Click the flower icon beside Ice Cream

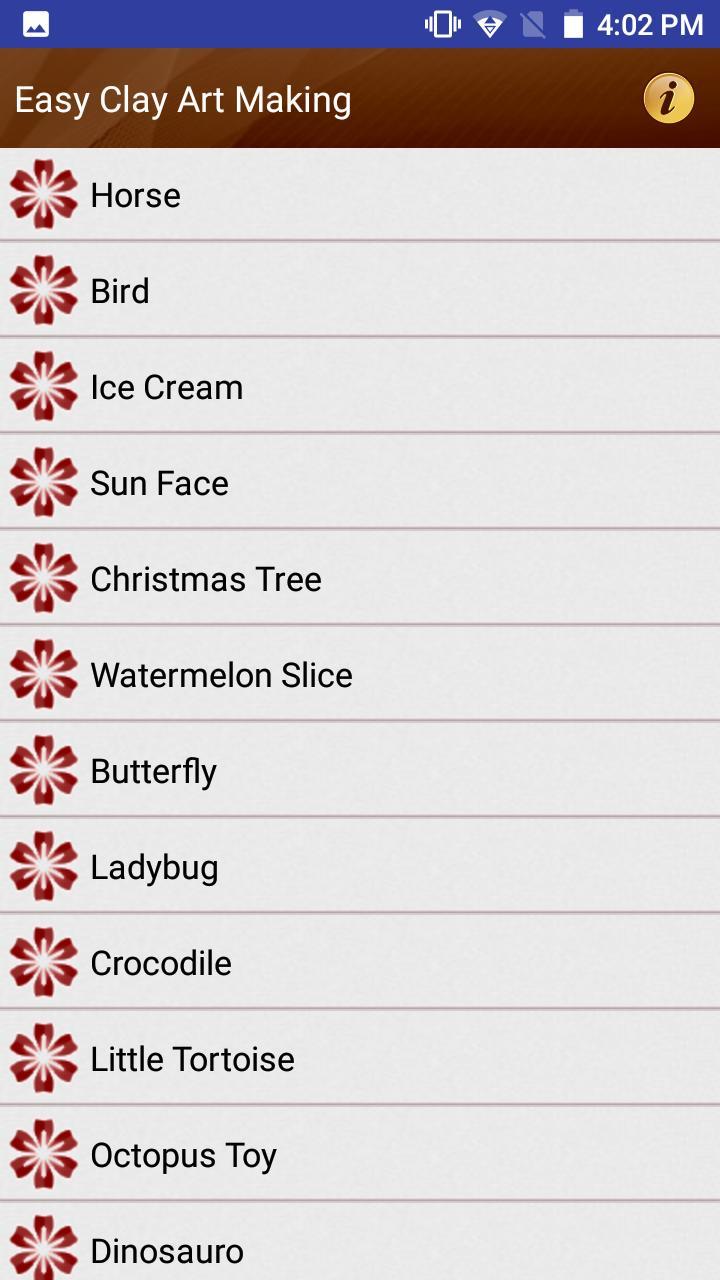click(x=43, y=386)
